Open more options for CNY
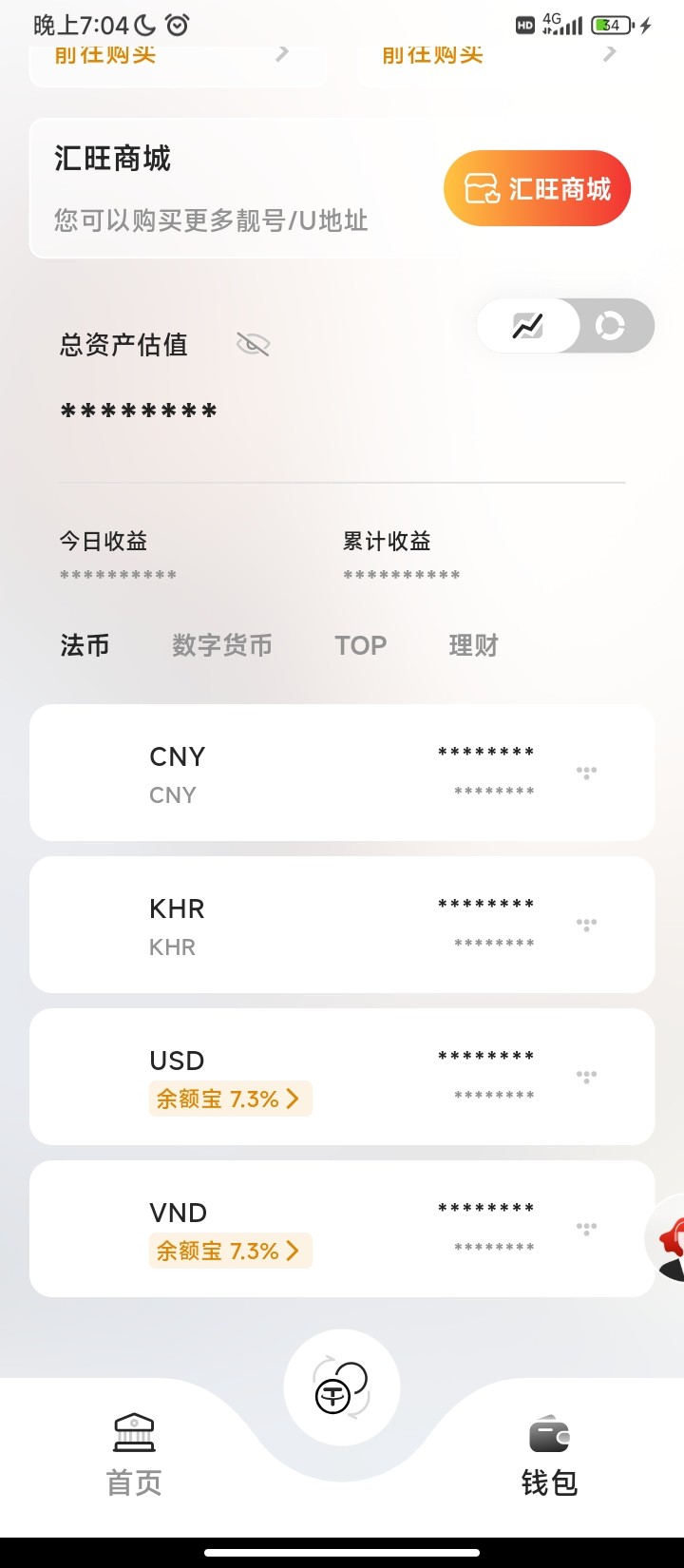Screen dimensions: 684x1568 point(586,773)
